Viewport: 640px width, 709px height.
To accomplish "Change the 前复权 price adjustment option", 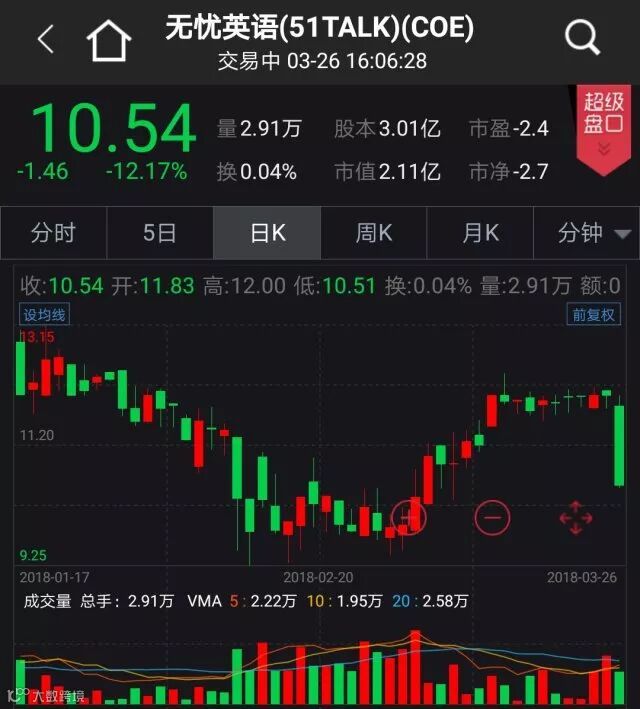I will pyautogui.click(x=593, y=315).
